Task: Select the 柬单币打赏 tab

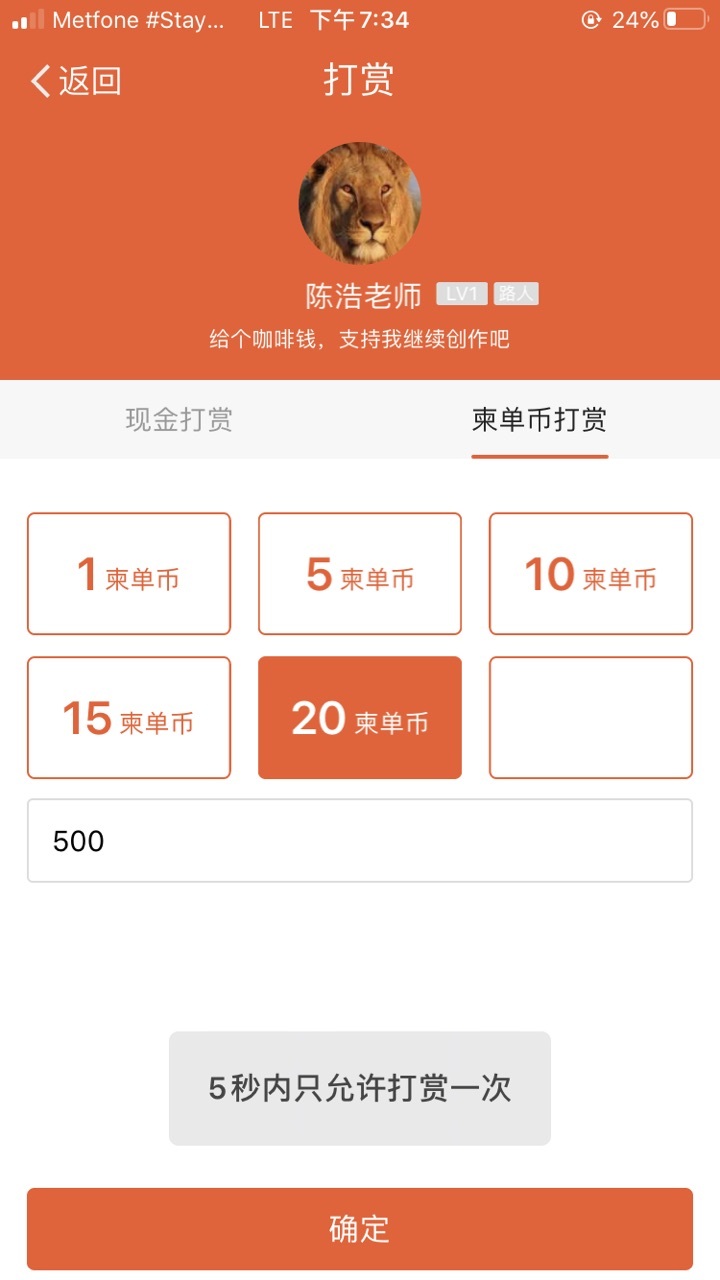Action: coord(539,419)
